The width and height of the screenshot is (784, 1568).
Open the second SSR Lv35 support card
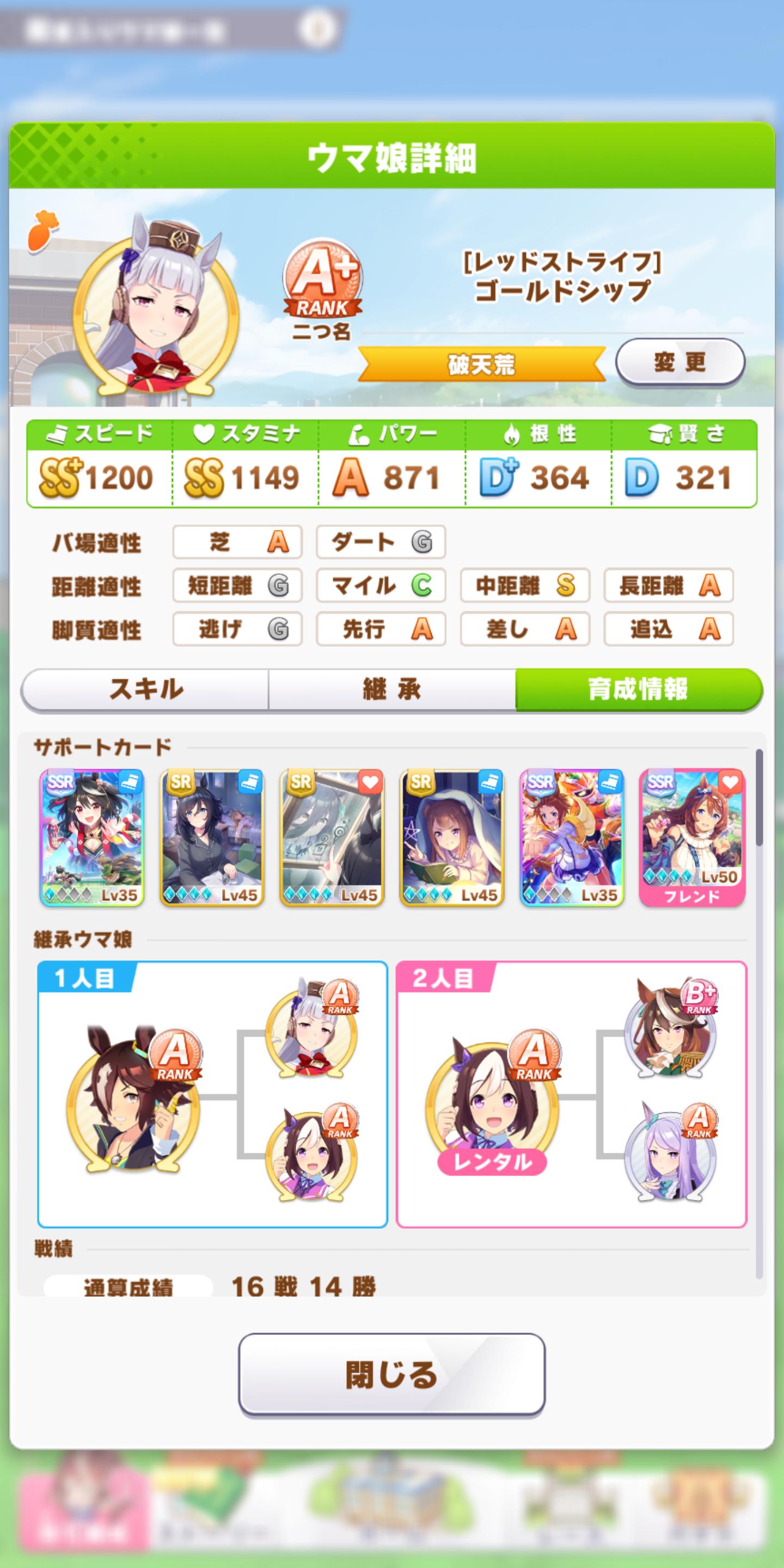(572, 837)
